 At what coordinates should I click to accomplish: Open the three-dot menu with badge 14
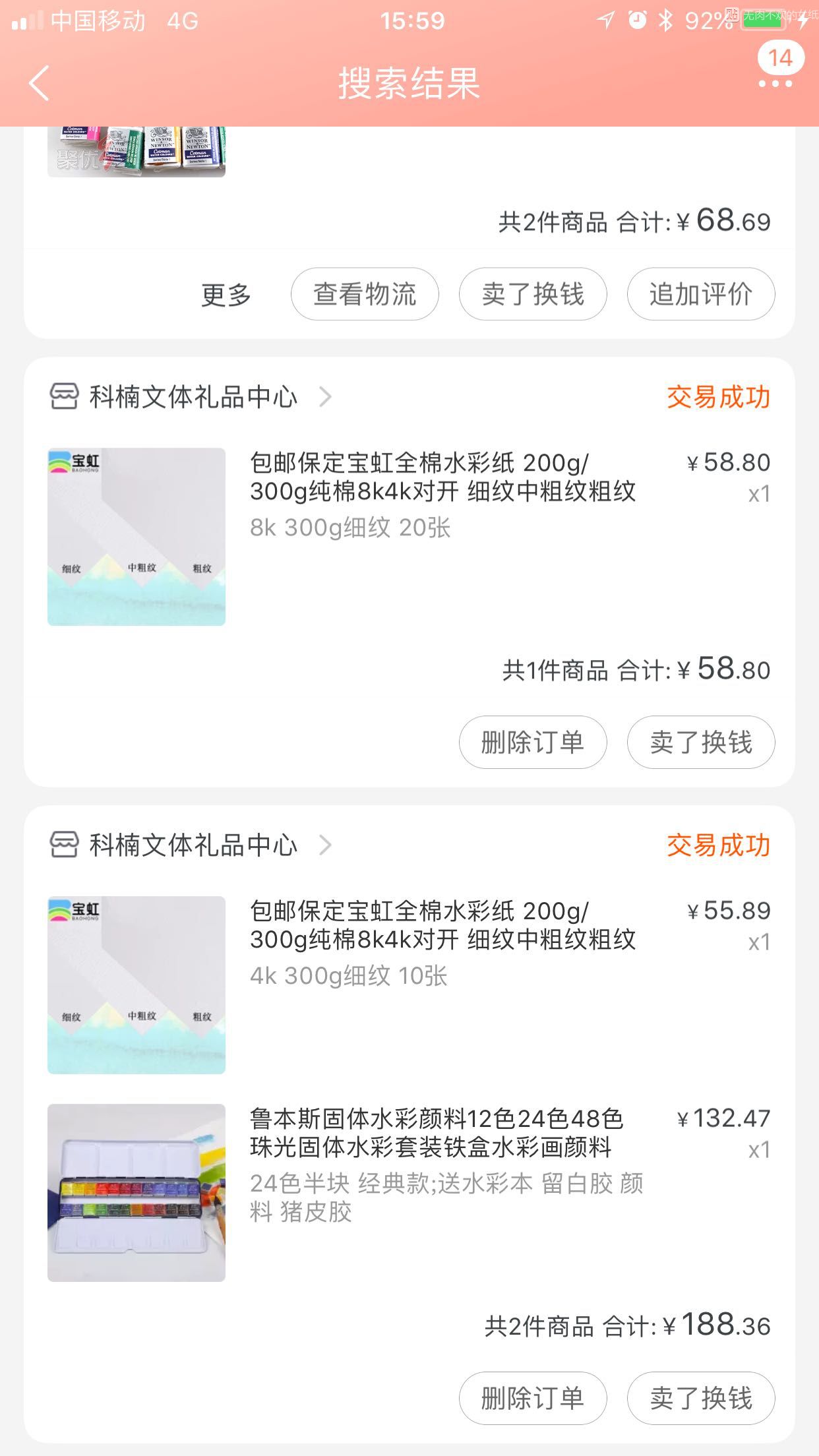click(x=775, y=84)
